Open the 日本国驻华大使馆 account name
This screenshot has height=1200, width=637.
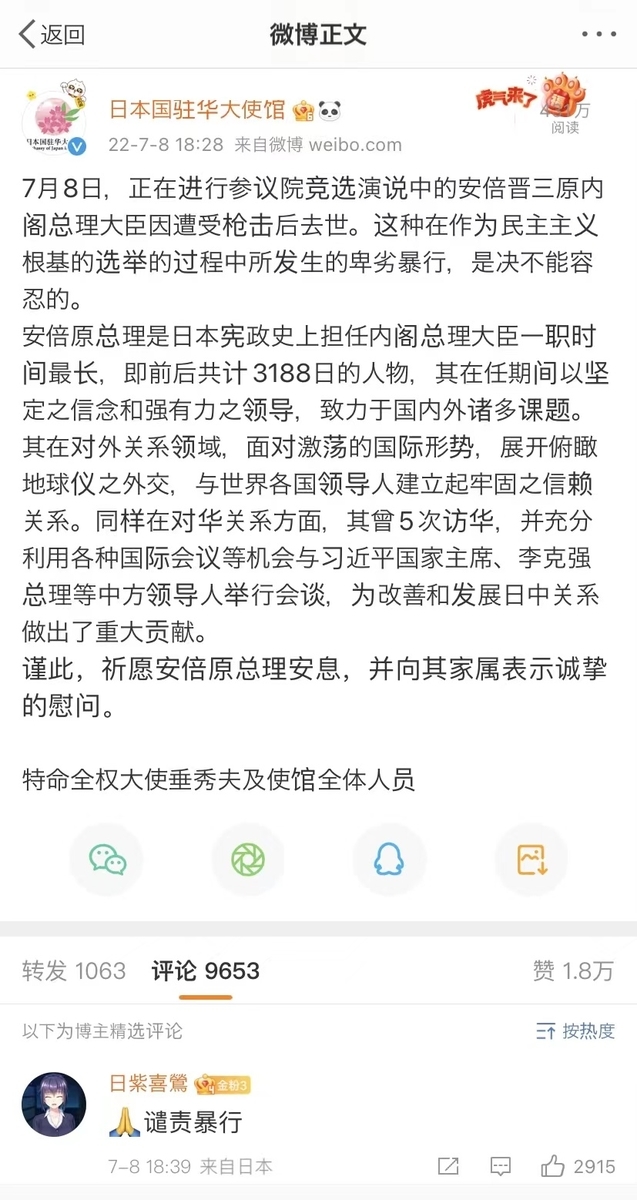pos(197,109)
